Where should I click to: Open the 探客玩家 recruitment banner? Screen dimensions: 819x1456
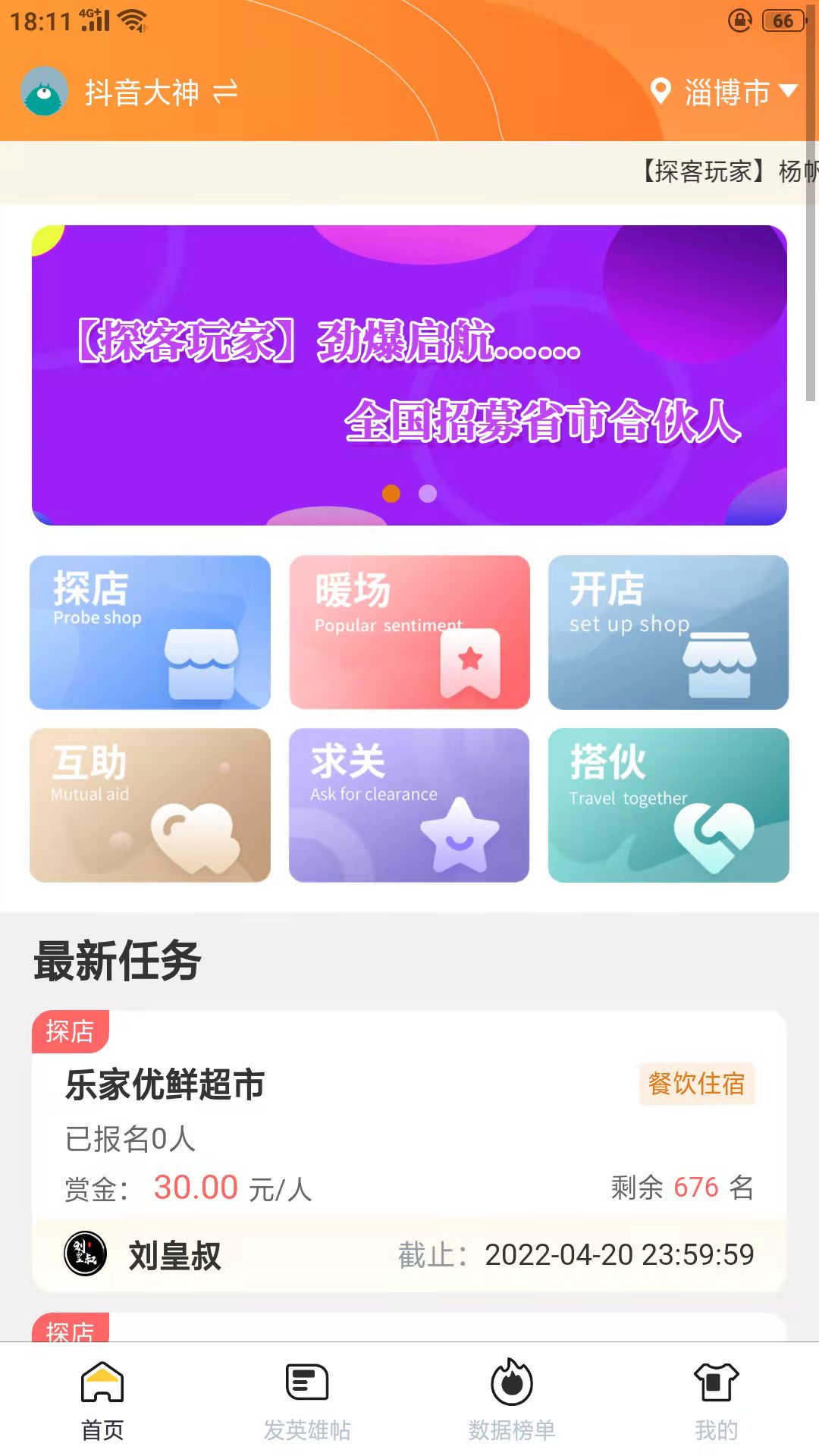[409, 375]
